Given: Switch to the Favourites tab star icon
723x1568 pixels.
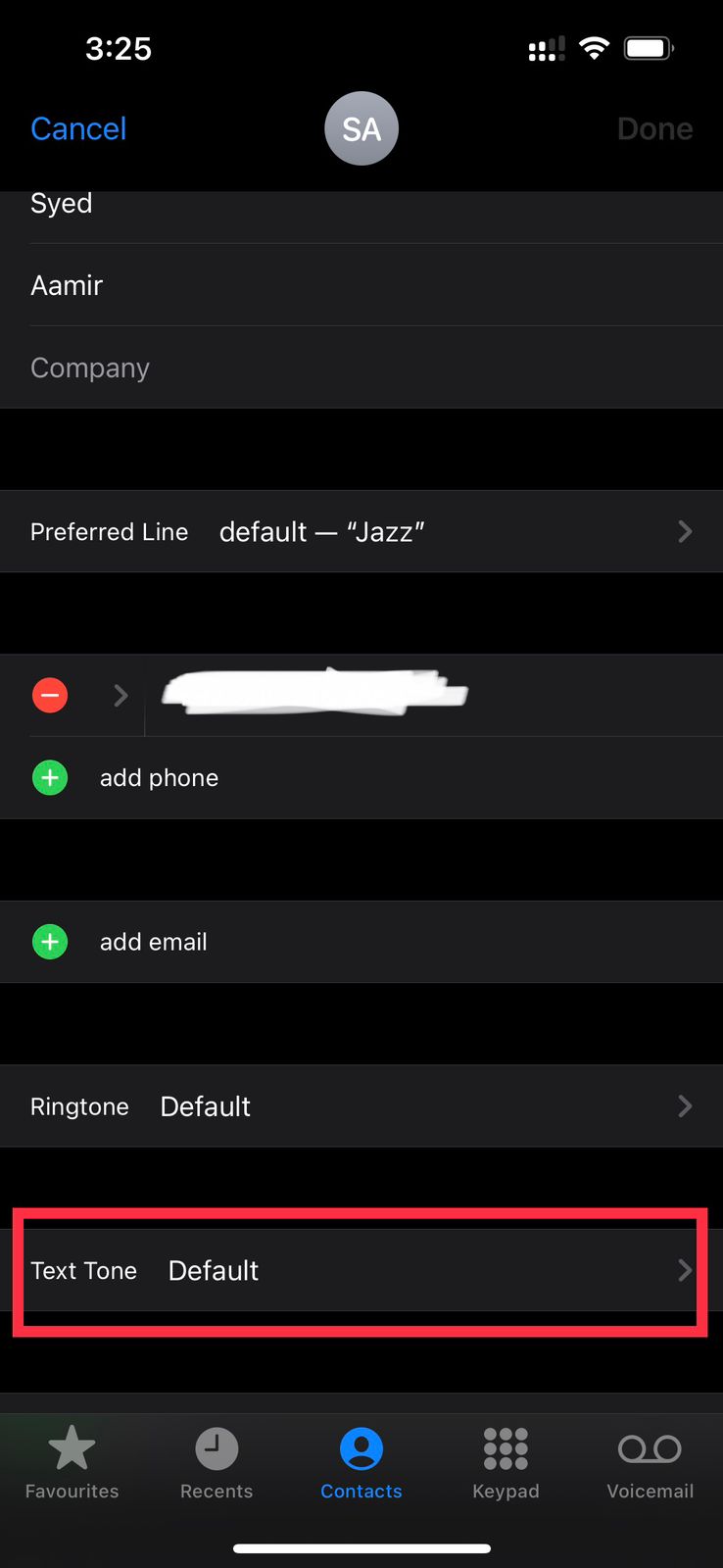Looking at the screenshot, I should 70,1448.
